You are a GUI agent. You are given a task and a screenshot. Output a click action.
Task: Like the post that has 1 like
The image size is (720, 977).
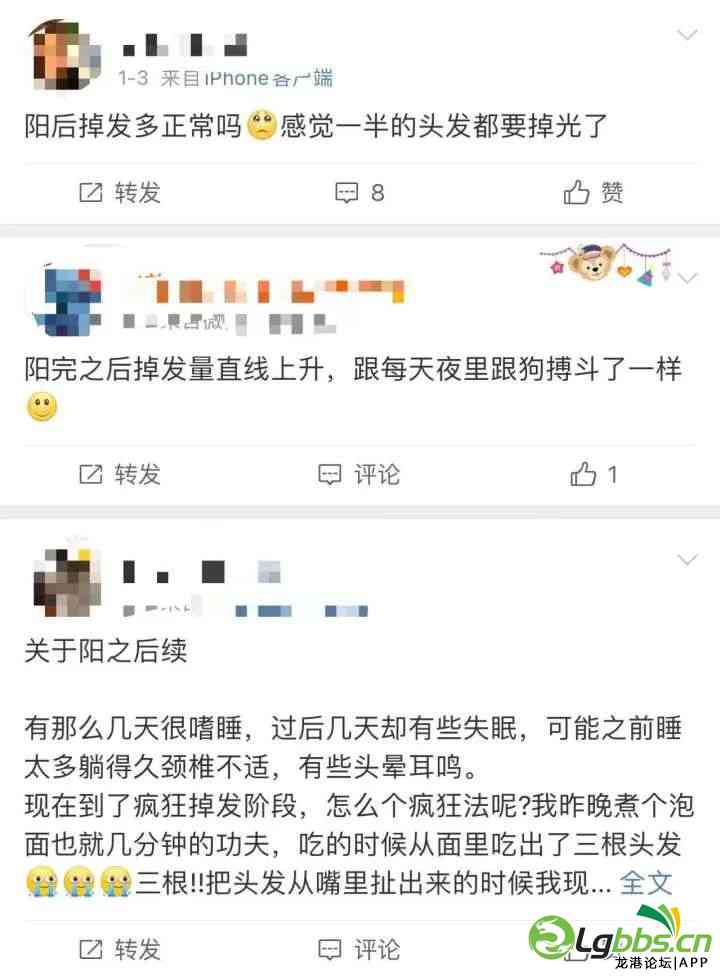(594, 474)
